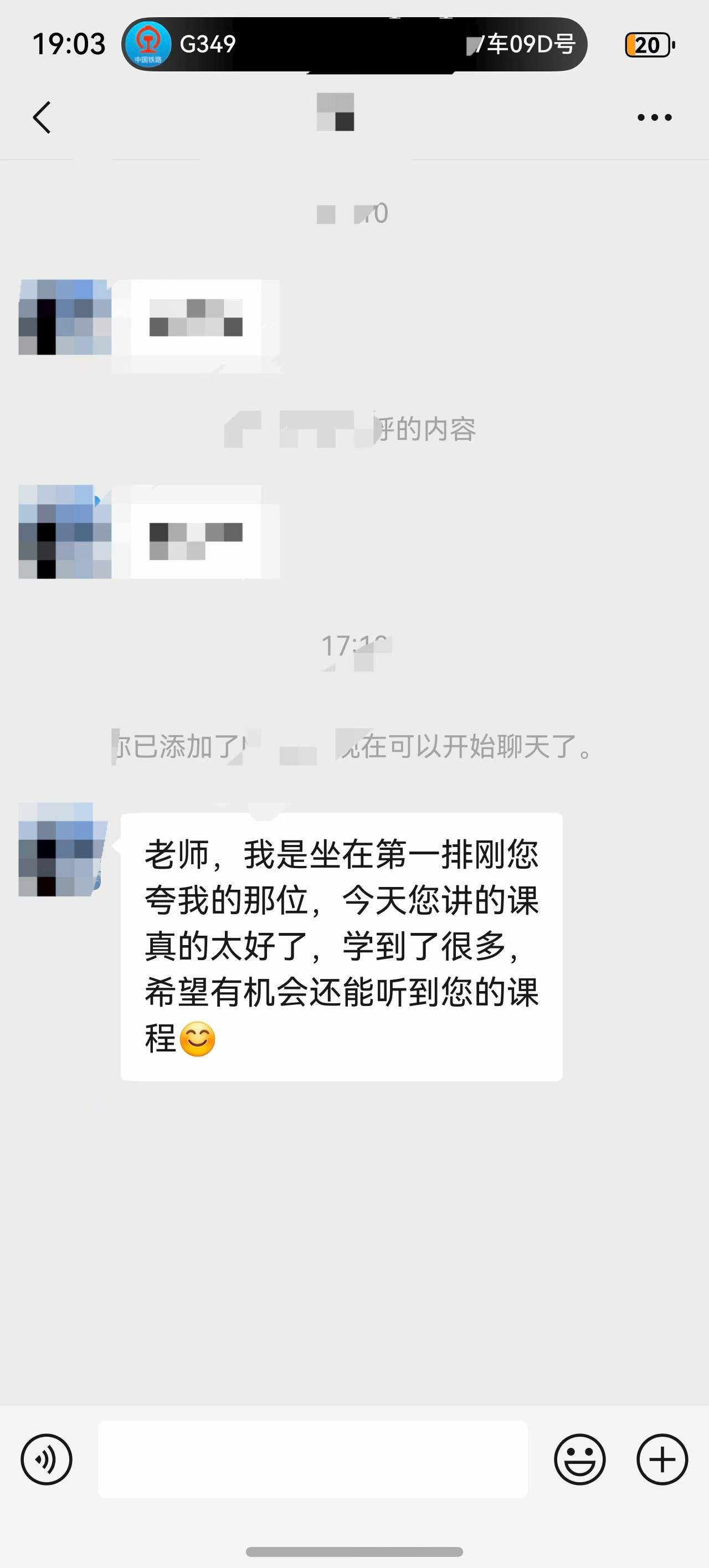709x1568 pixels.
Task: Open the three-dot chat info menu
Action: [654, 117]
